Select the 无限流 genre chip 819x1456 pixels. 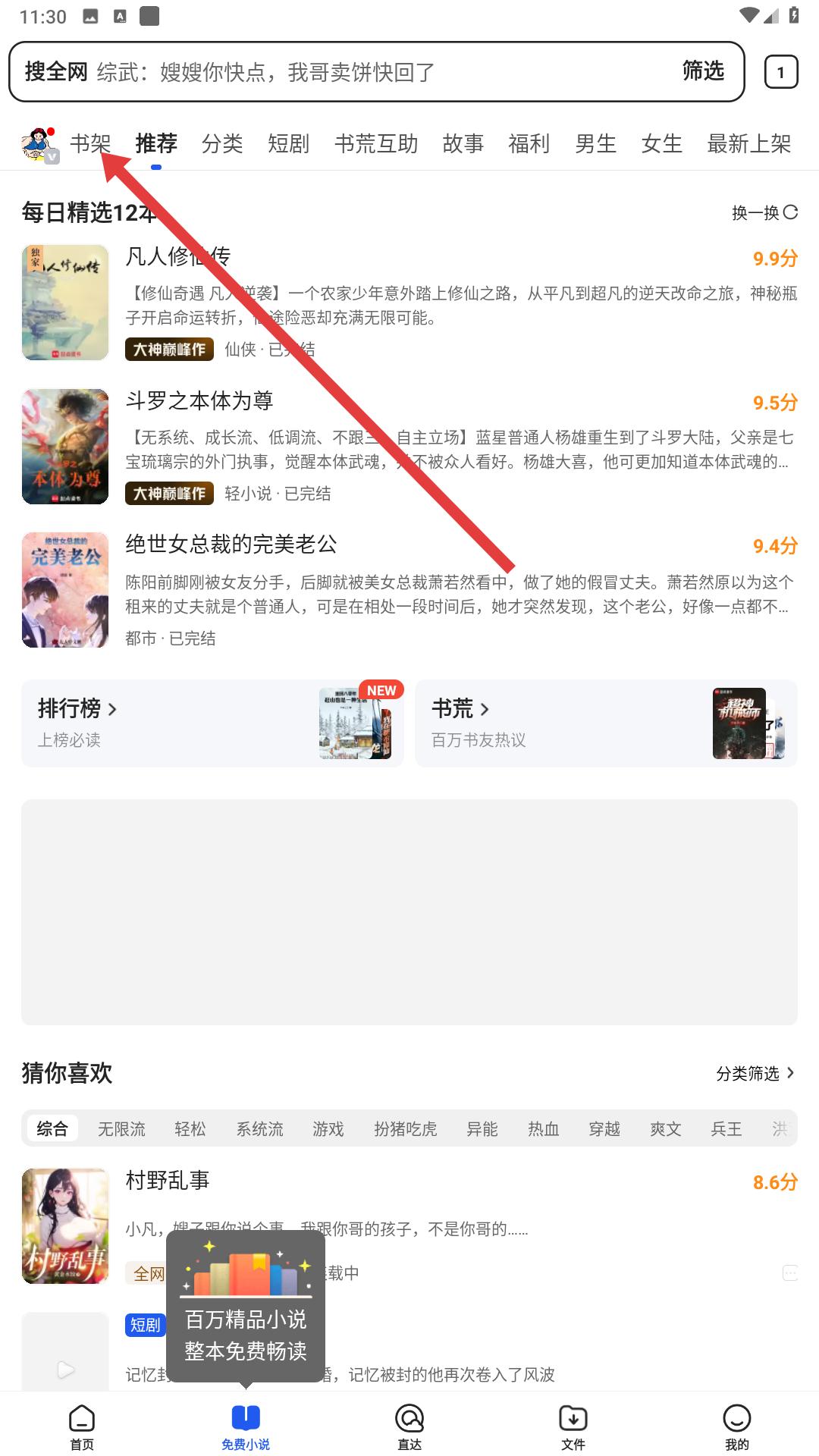tap(121, 1129)
